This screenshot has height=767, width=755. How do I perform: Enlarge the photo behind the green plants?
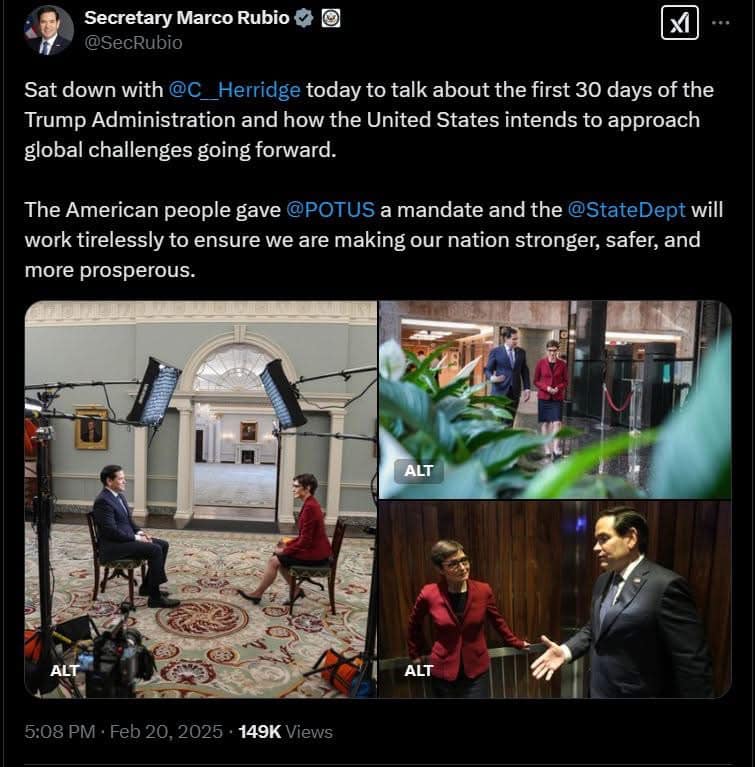[x=555, y=399]
